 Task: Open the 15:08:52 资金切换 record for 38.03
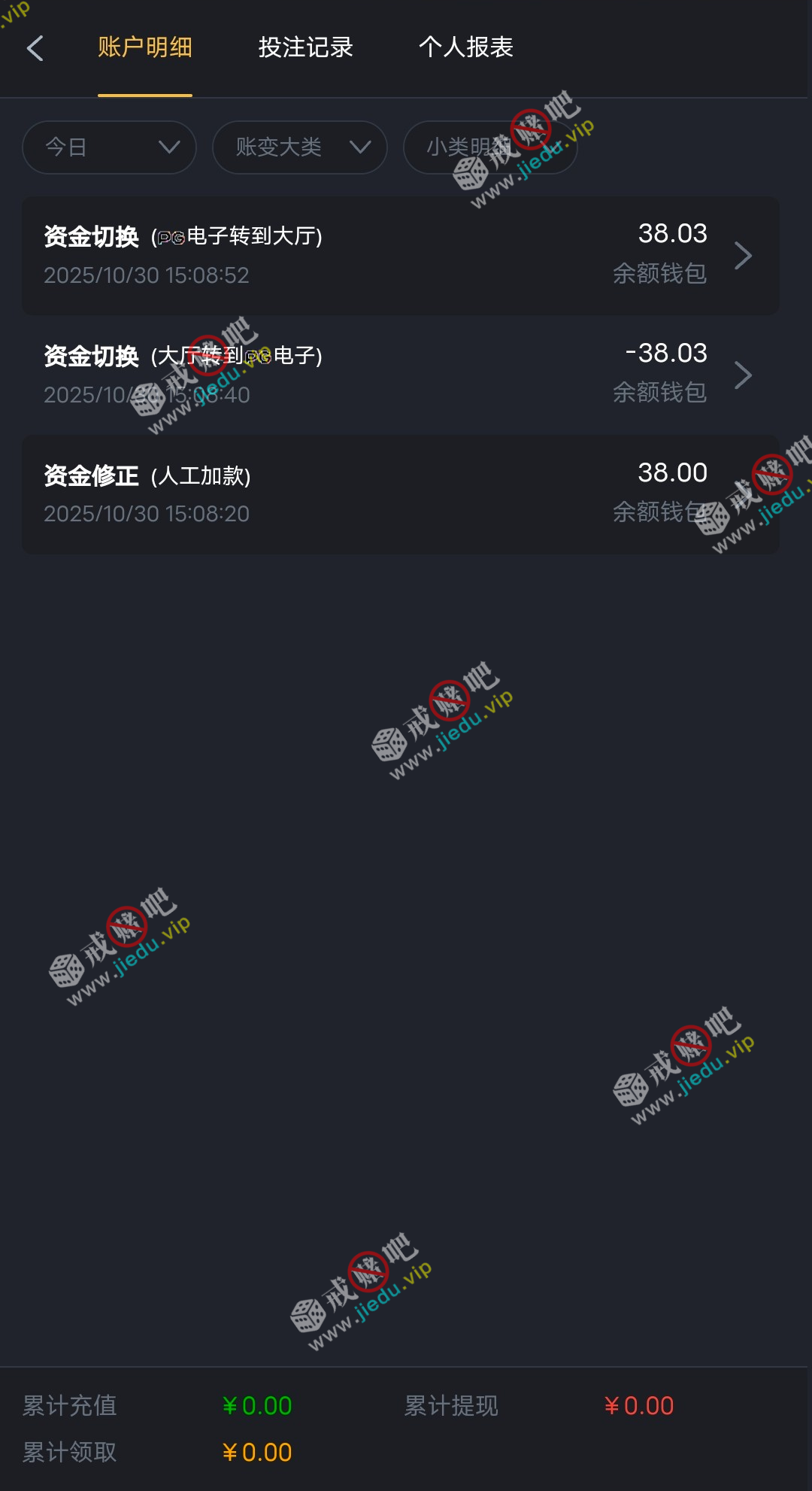pyautogui.click(x=400, y=256)
